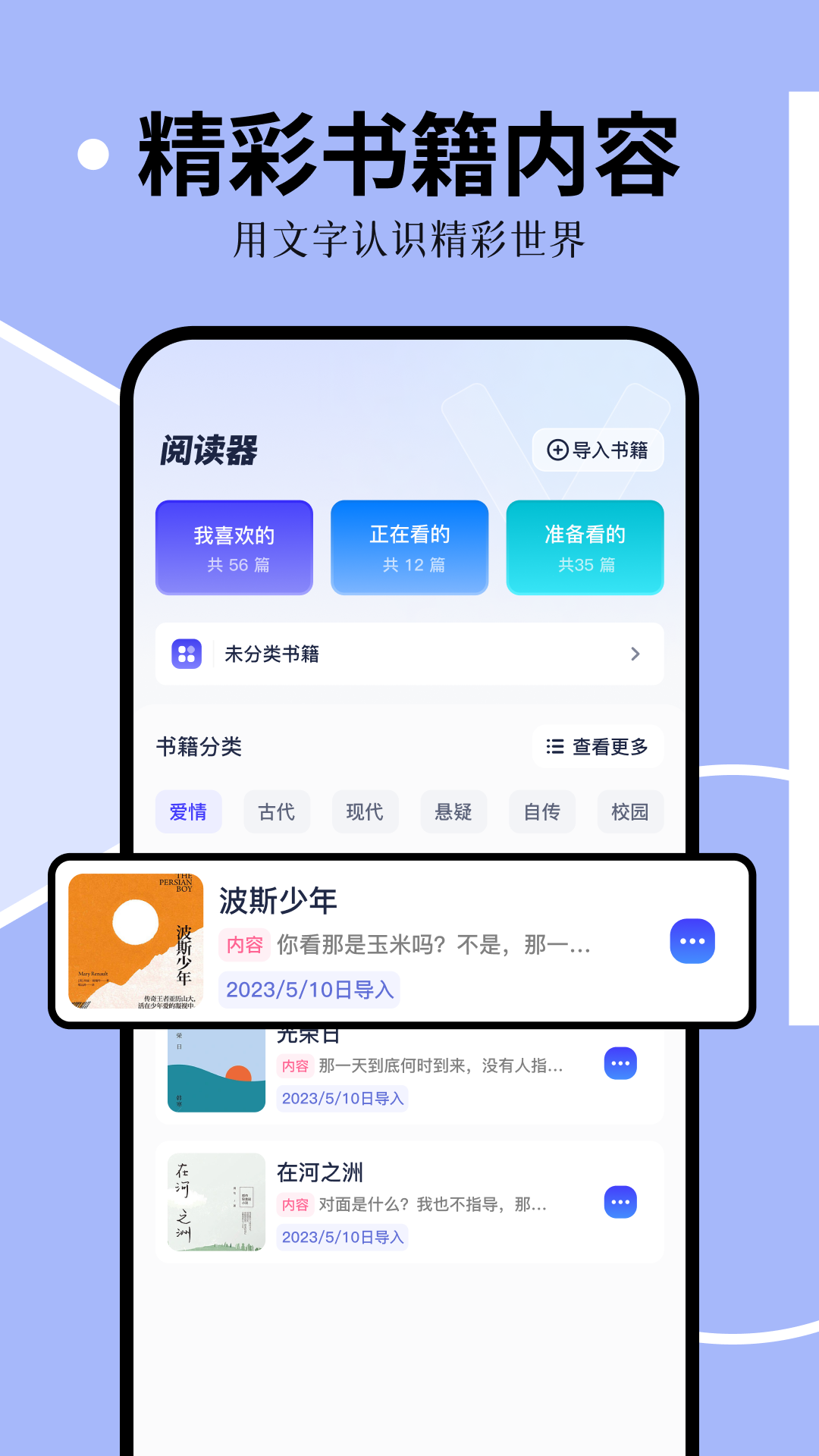Expand the 准备看的 collection of 35 篇
This screenshot has width=819, height=1456.
pos(584,547)
